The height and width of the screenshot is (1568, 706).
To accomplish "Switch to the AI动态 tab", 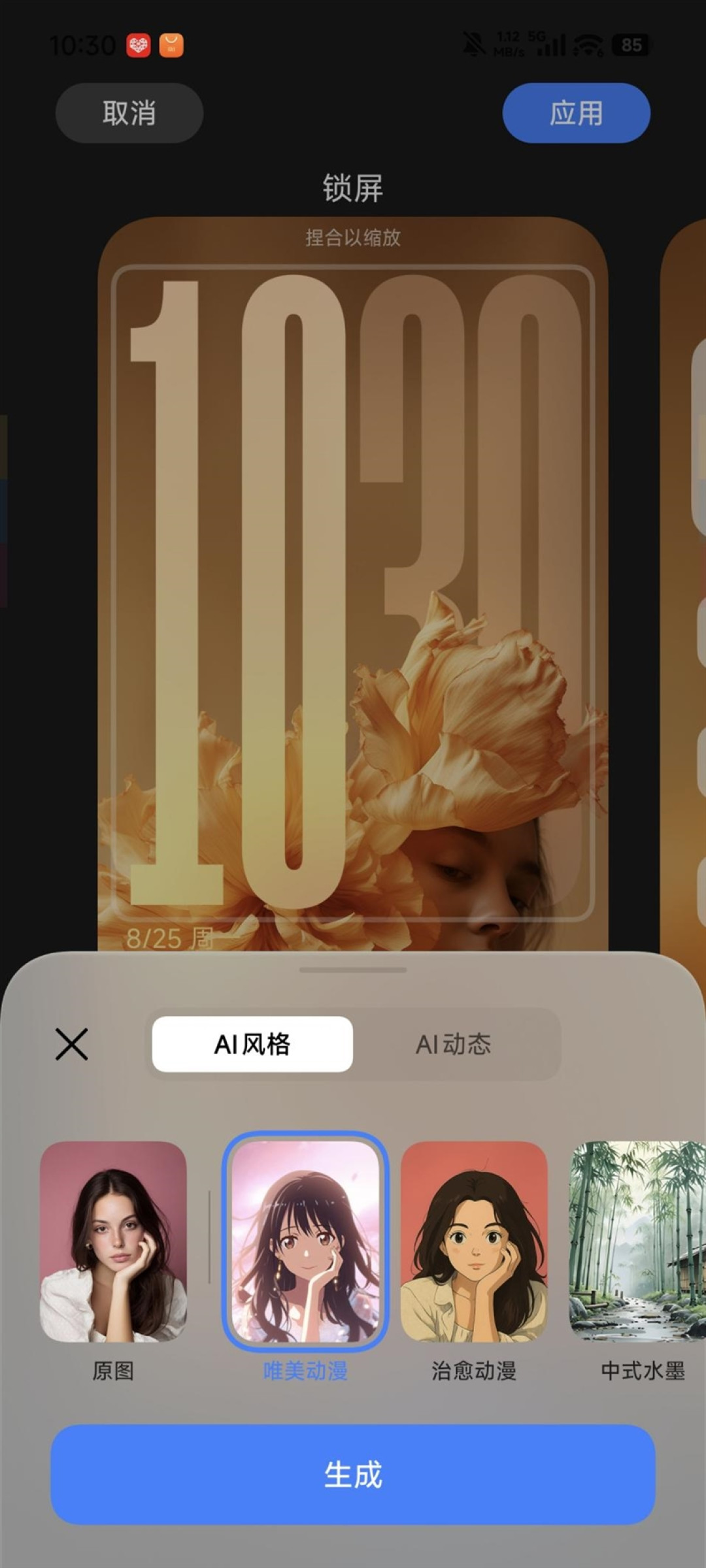I will [454, 1044].
